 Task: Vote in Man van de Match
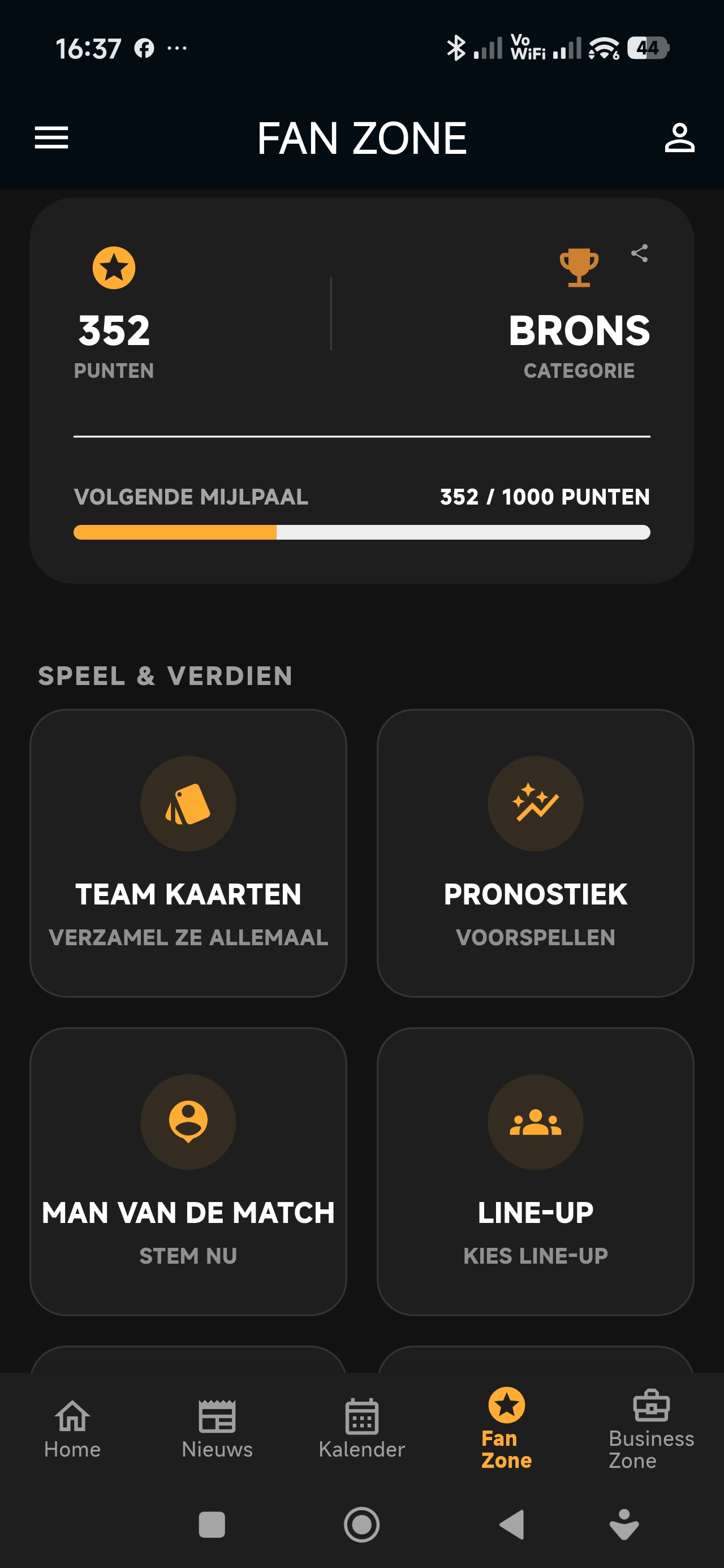[188, 1171]
